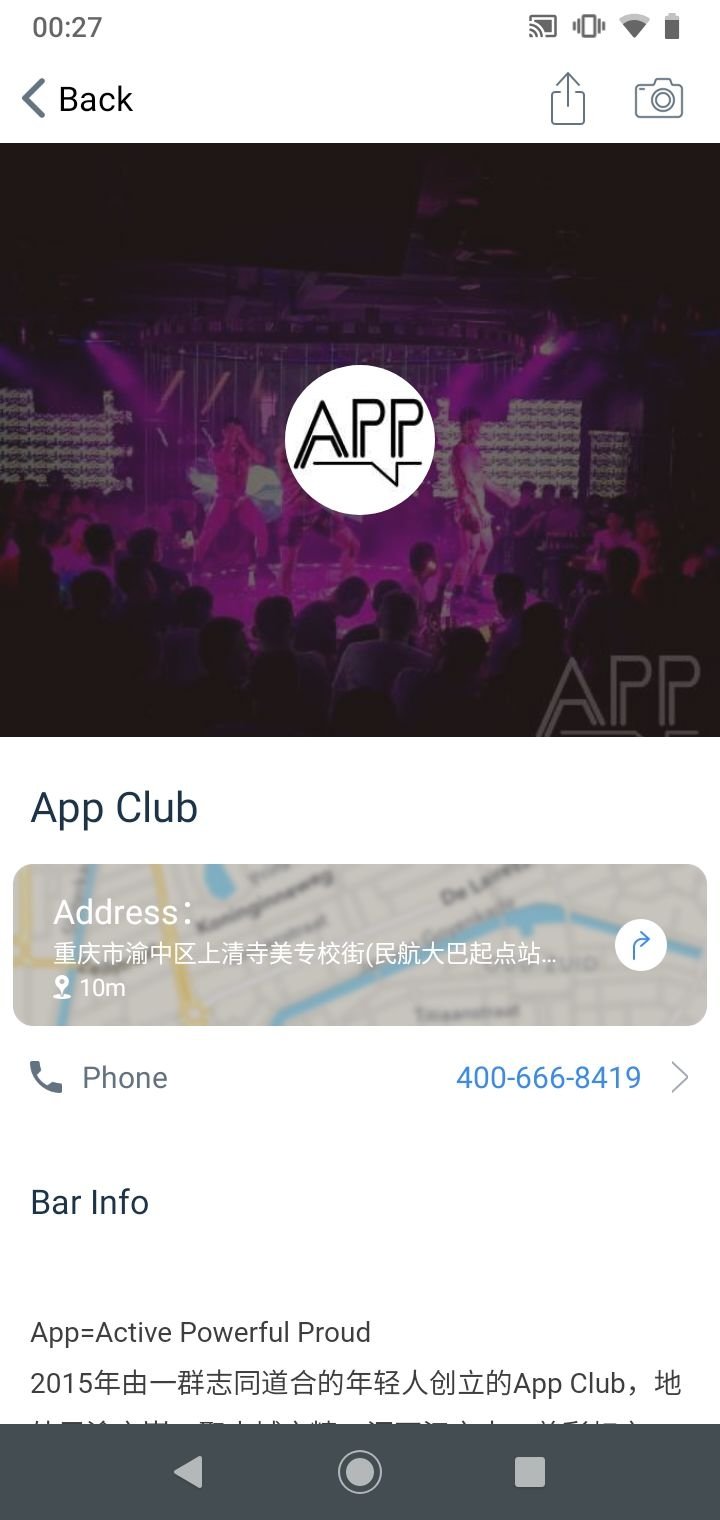Open the App Club cover photo

pyautogui.click(x=360, y=440)
